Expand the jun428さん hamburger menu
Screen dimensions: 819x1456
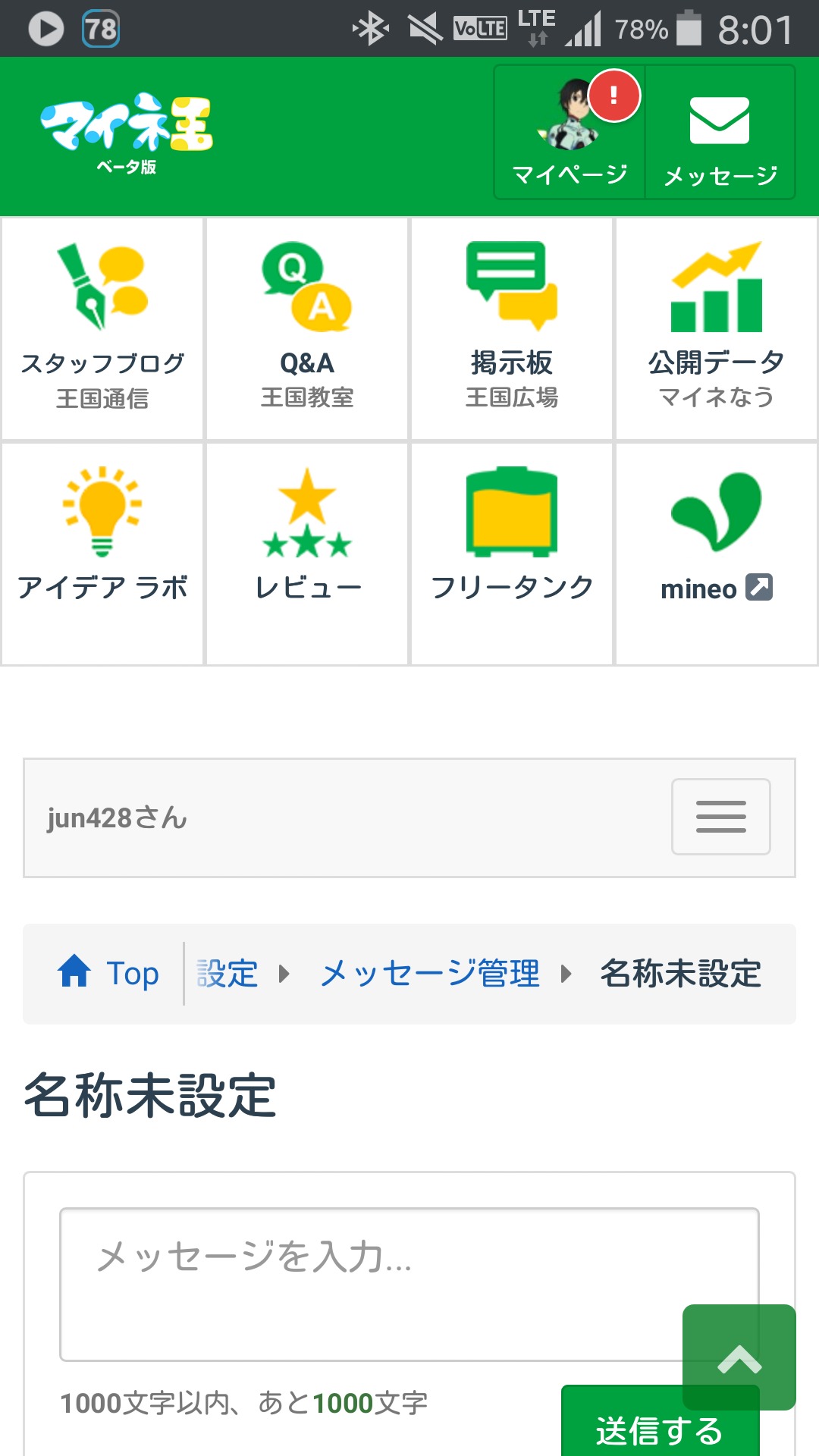pyautogui.click(x=721, y=817)
